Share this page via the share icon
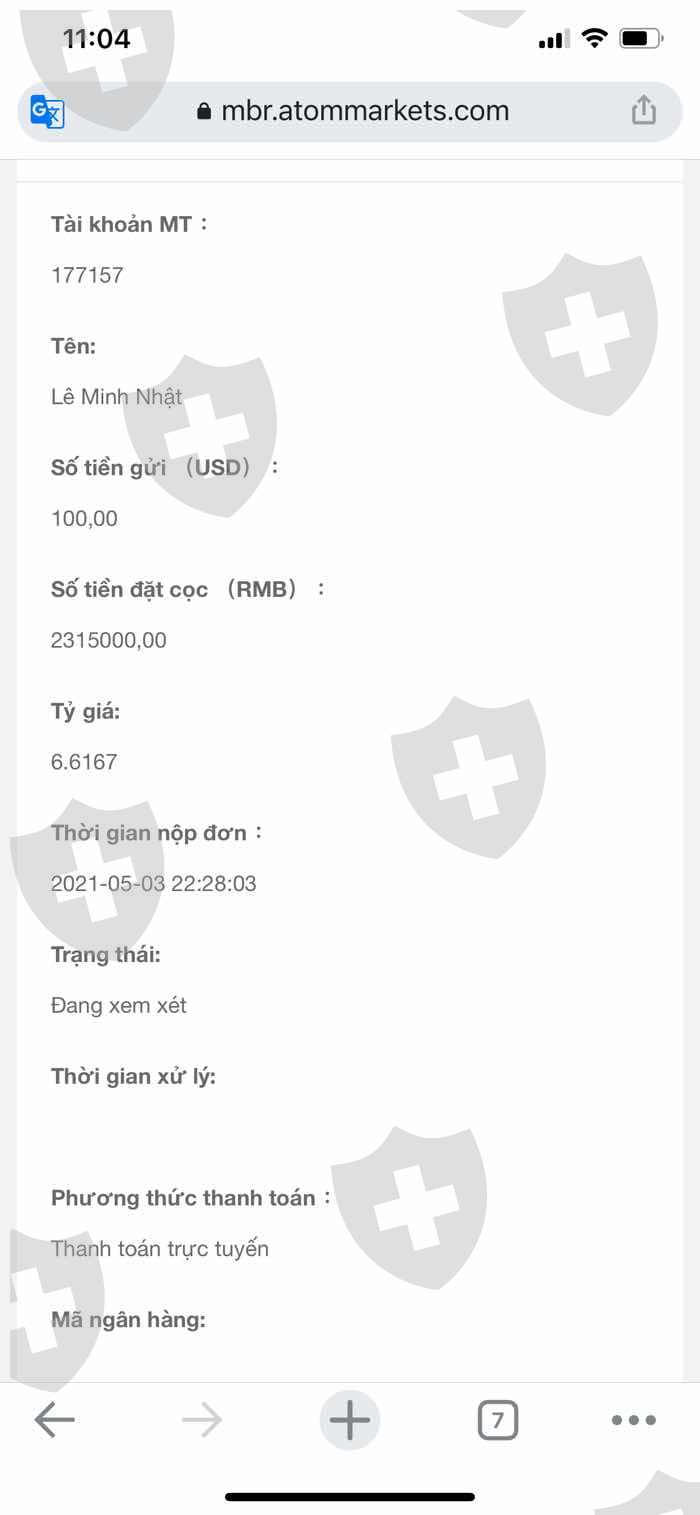The height and width of the screenshot is (1515, 700). [x=644, y=110]
